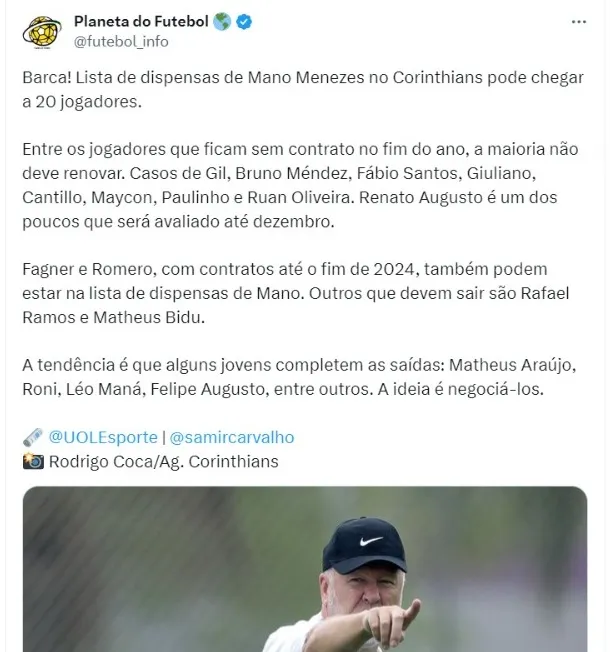The image size is (610, 652).
Task: Open the @samircarvalho mention
Action: pos(232,437)
